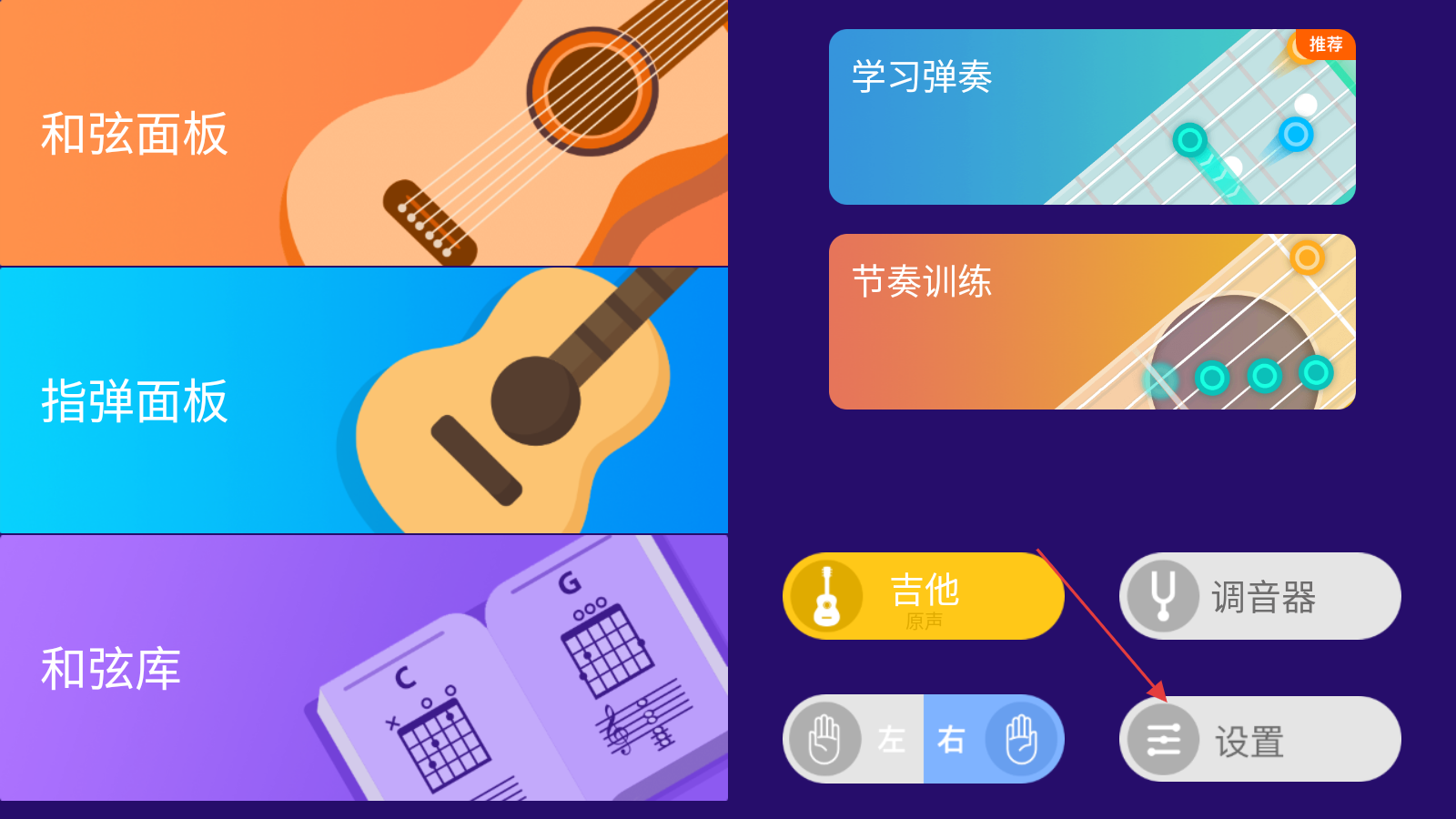The width and height of the screenshot is (1456, 819).
Task: Open 设置 settings
Action: 1259,739
